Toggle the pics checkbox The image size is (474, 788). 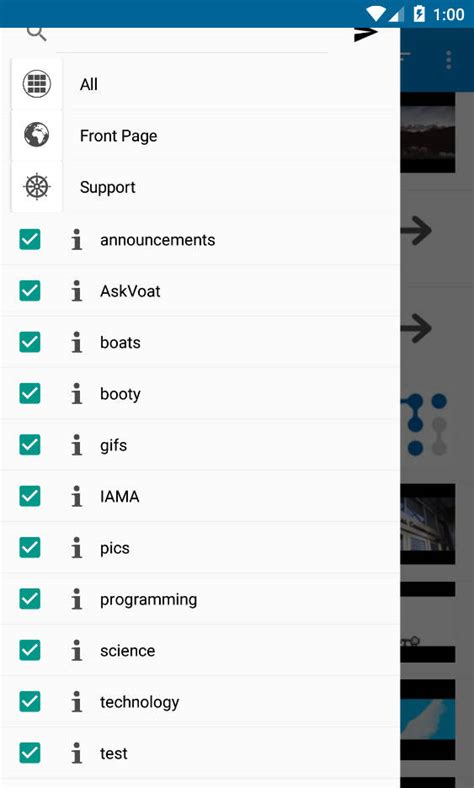pyautogui.click(x=30, y=547)
